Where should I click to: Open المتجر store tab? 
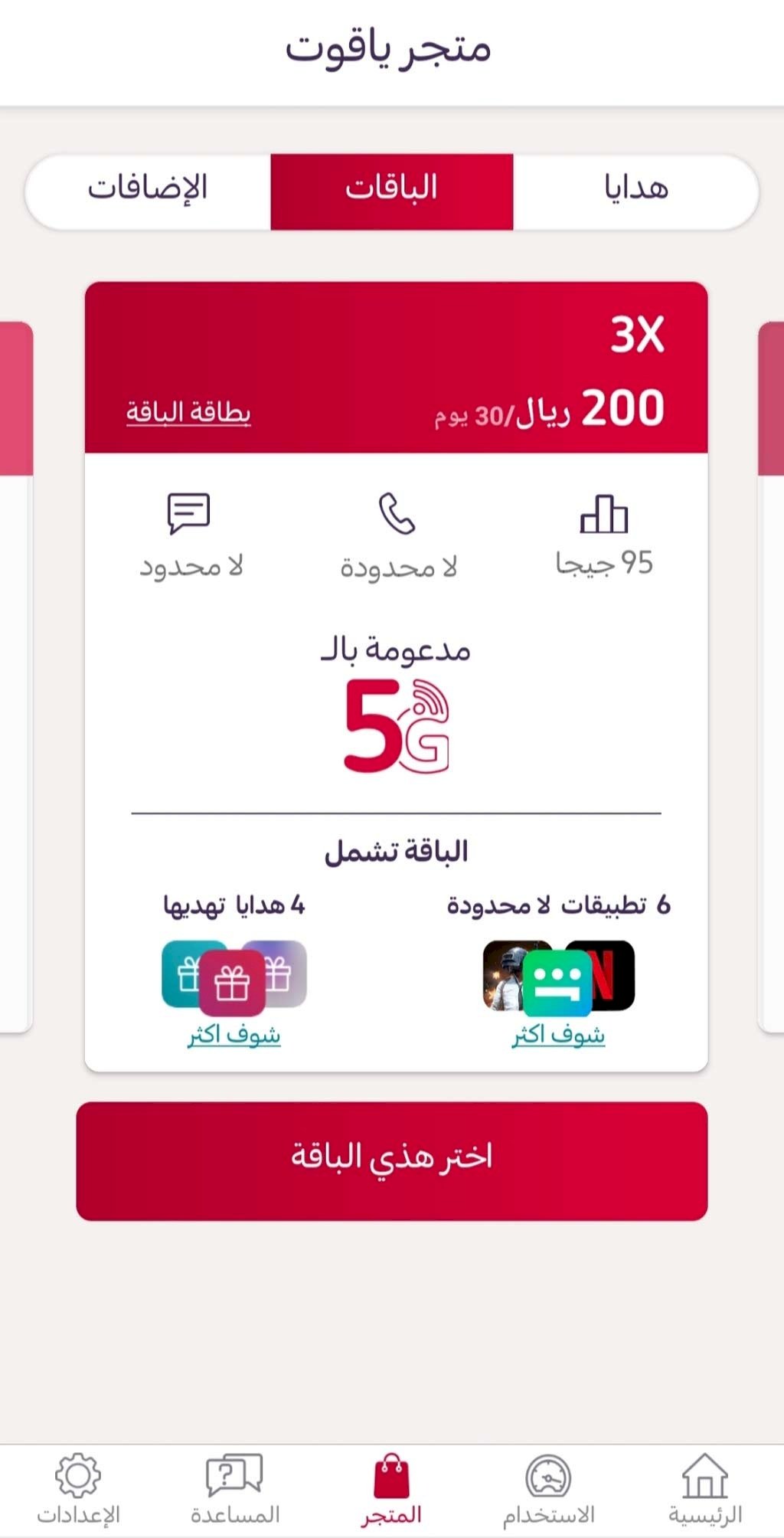tap(391, 1489)
